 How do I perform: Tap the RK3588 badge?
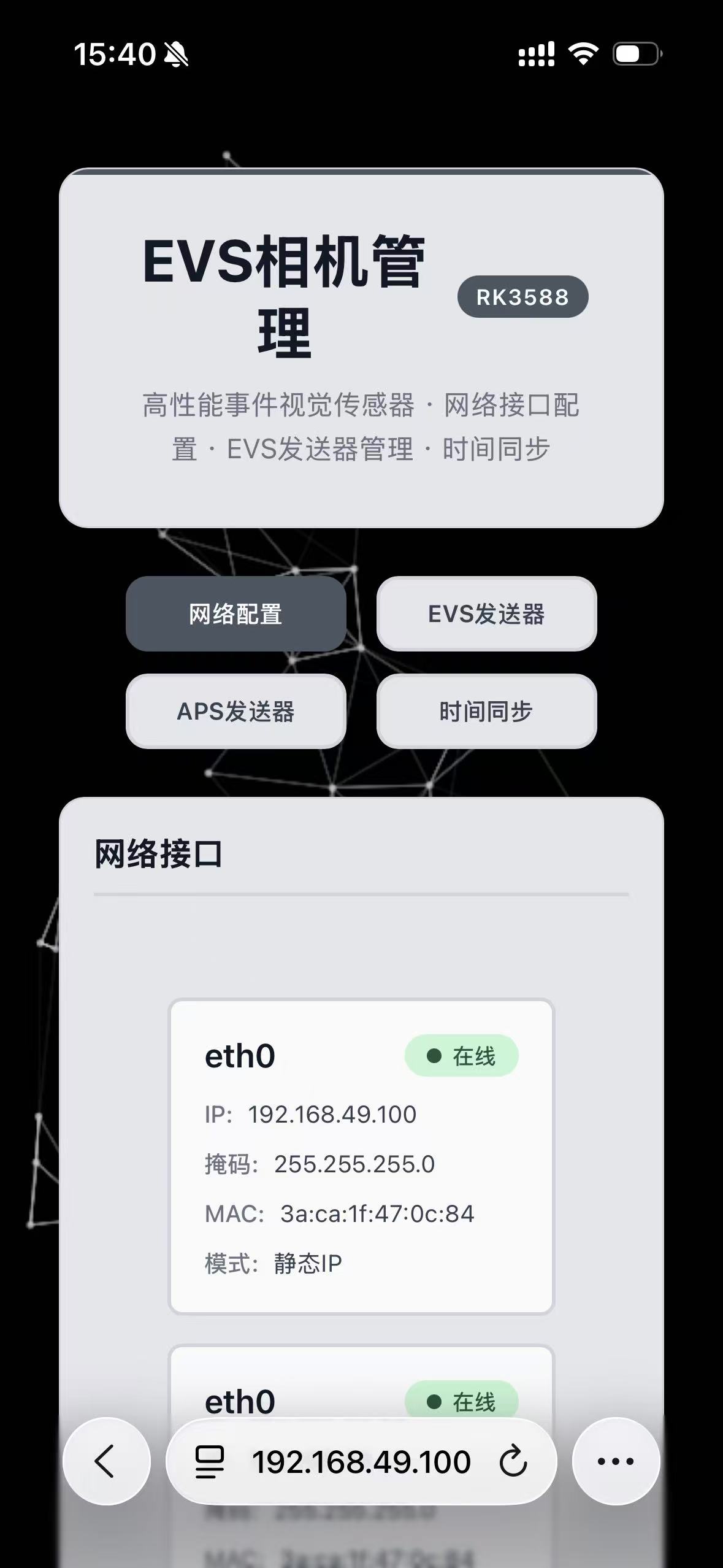[x=522, y=297]
